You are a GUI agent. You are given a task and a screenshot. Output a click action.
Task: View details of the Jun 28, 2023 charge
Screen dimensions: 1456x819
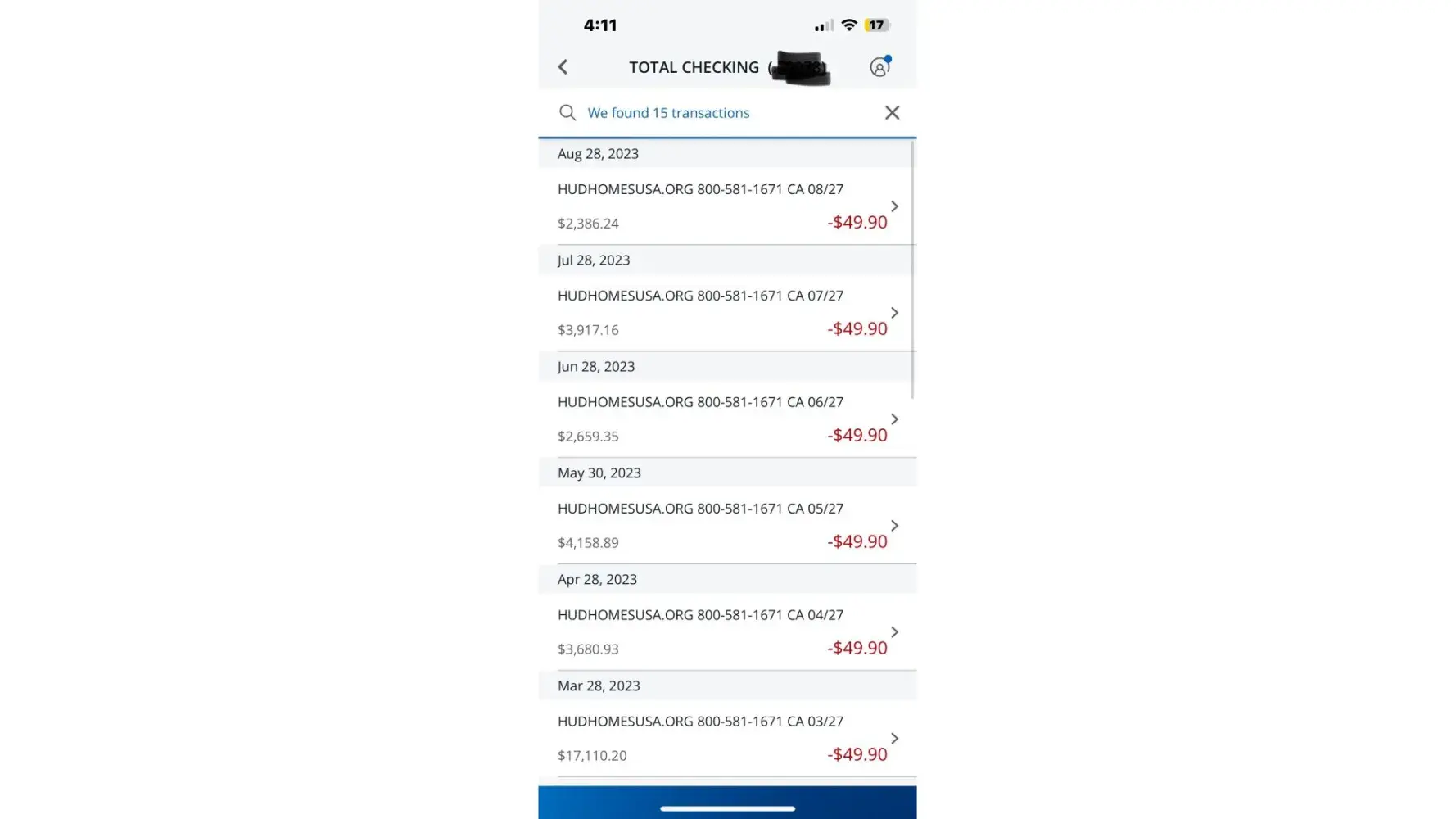(x=726, y=419)
